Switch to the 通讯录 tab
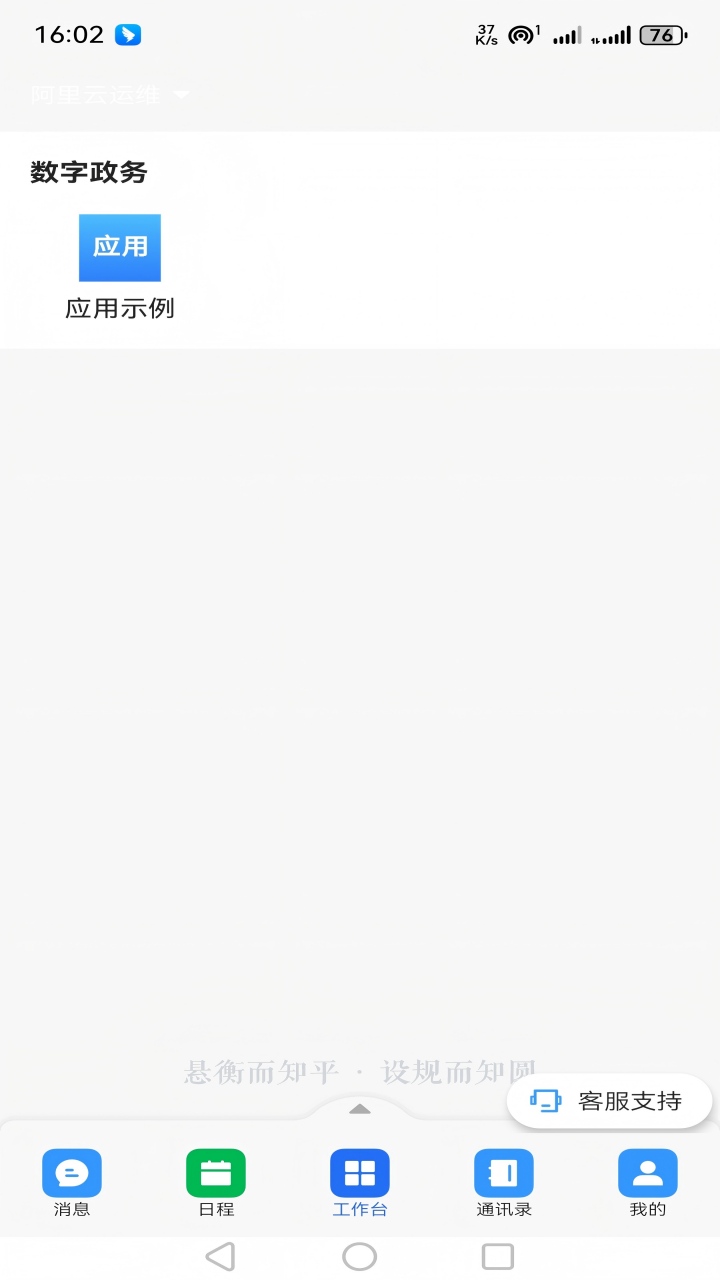Screen dimensions: 720x1280 (x=503, y=1183)
